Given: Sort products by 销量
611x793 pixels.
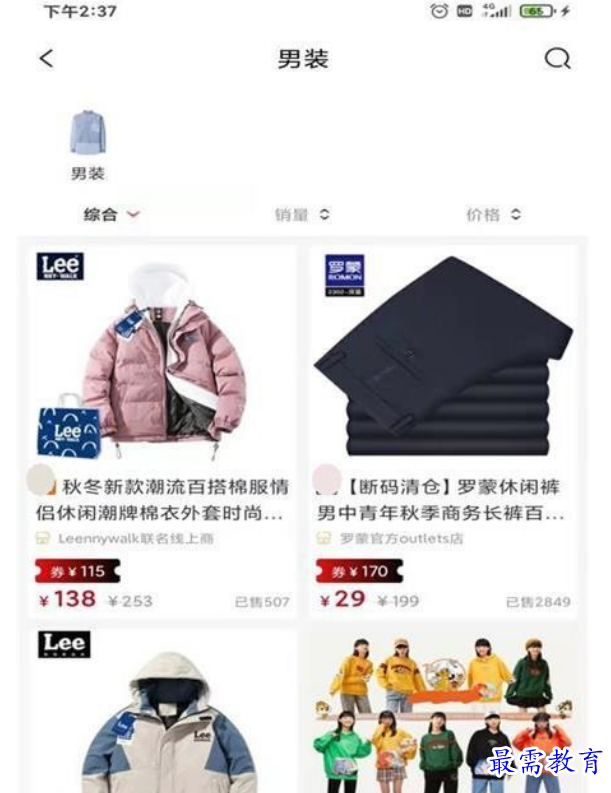Looking at the screenshot, I should (302, 214).
